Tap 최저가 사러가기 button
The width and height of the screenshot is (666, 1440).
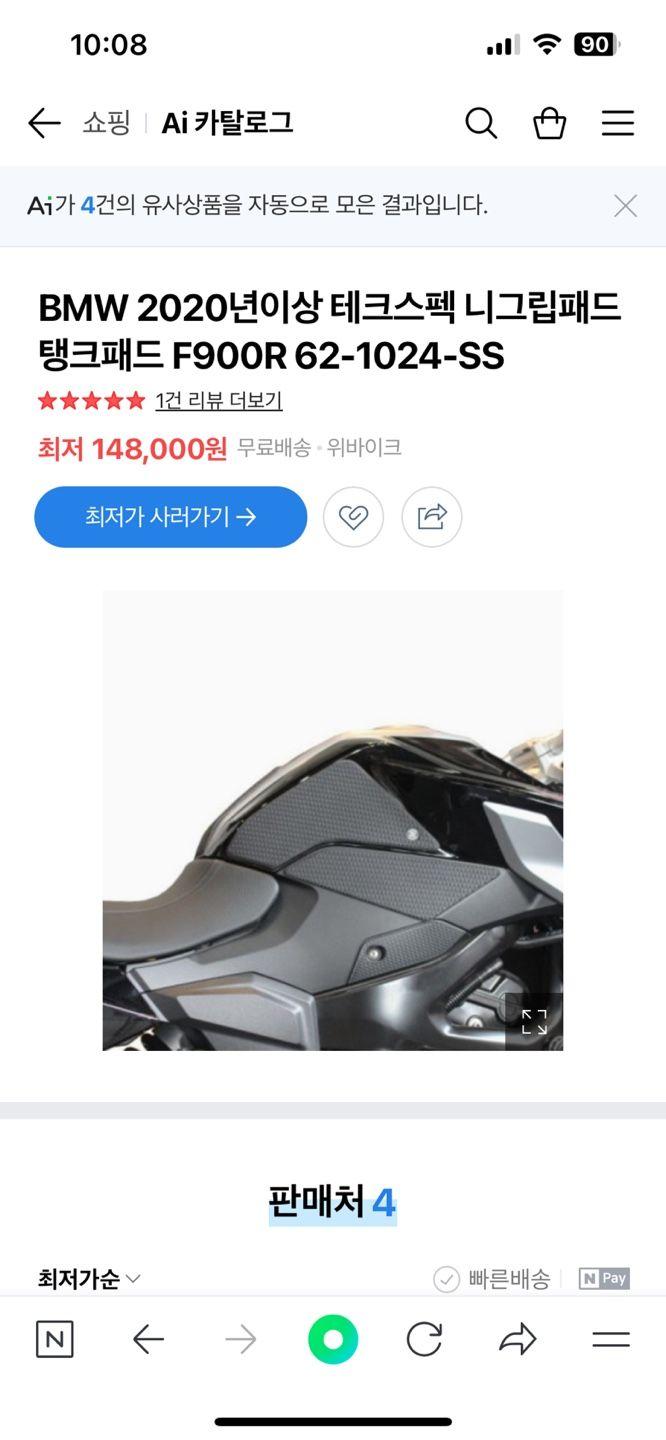click(x=171, y=517)
